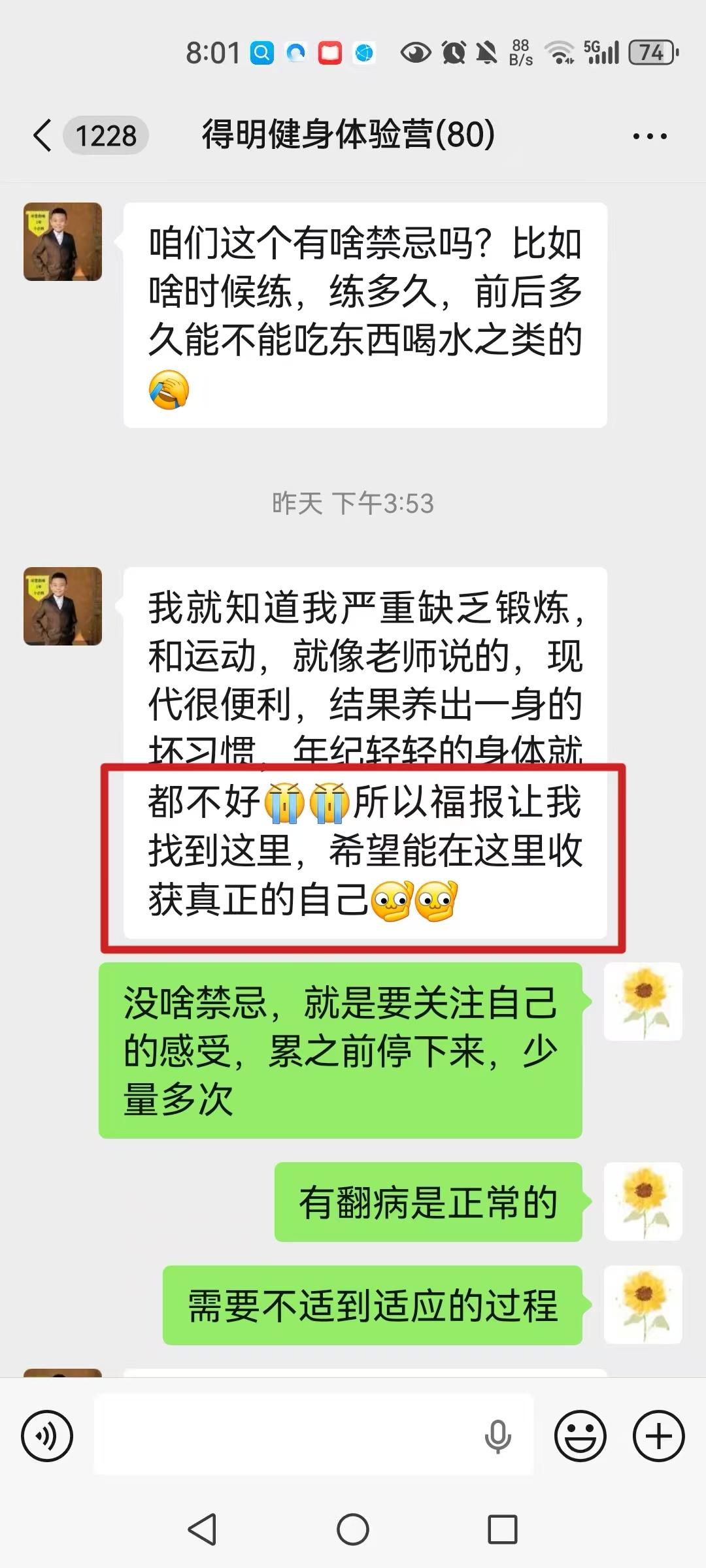Tap the microphone icon in the input field
This screenshot has width=706, height=1568.
[x=497, y=1436]
